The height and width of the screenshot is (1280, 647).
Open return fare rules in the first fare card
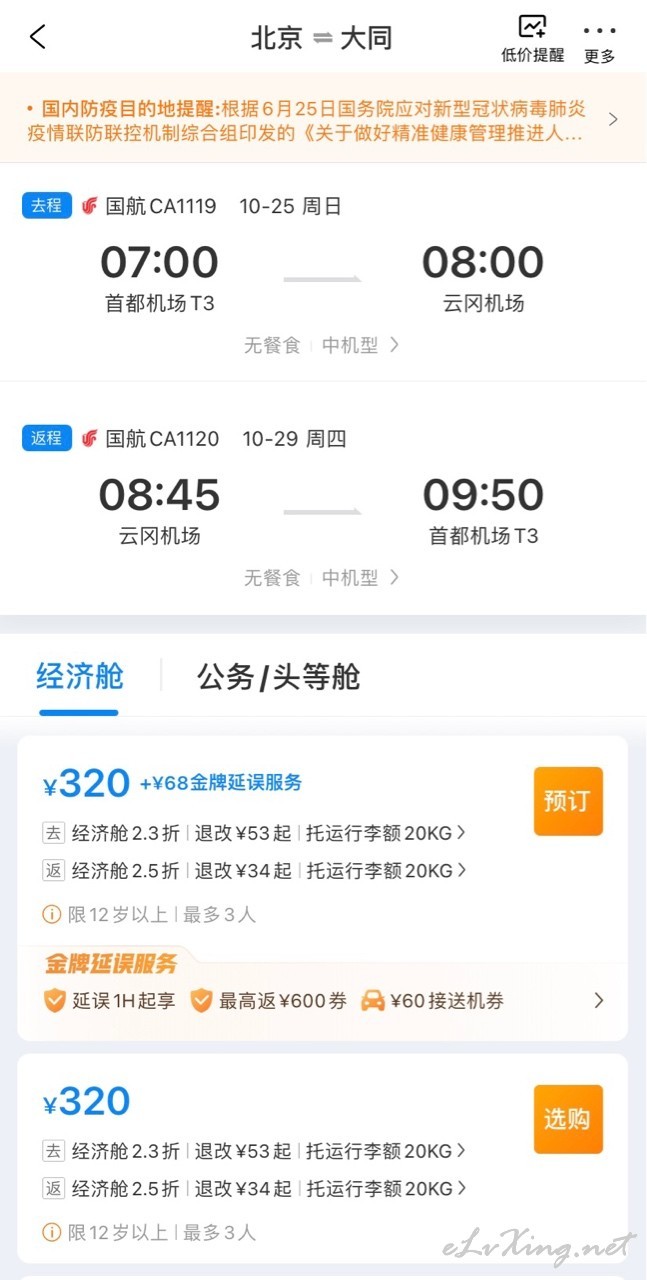point(254,871)
